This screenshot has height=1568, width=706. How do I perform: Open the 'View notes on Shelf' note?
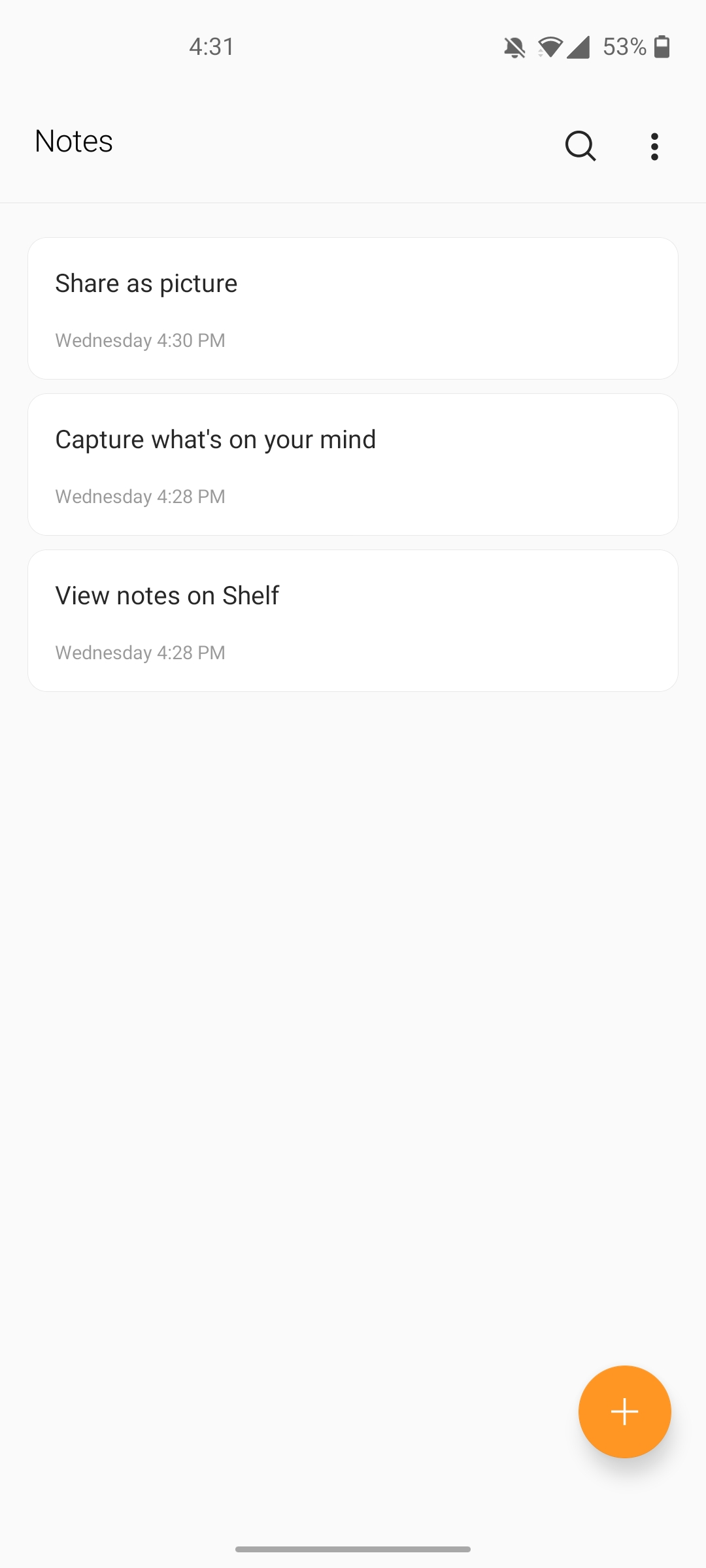click(353, 619)
